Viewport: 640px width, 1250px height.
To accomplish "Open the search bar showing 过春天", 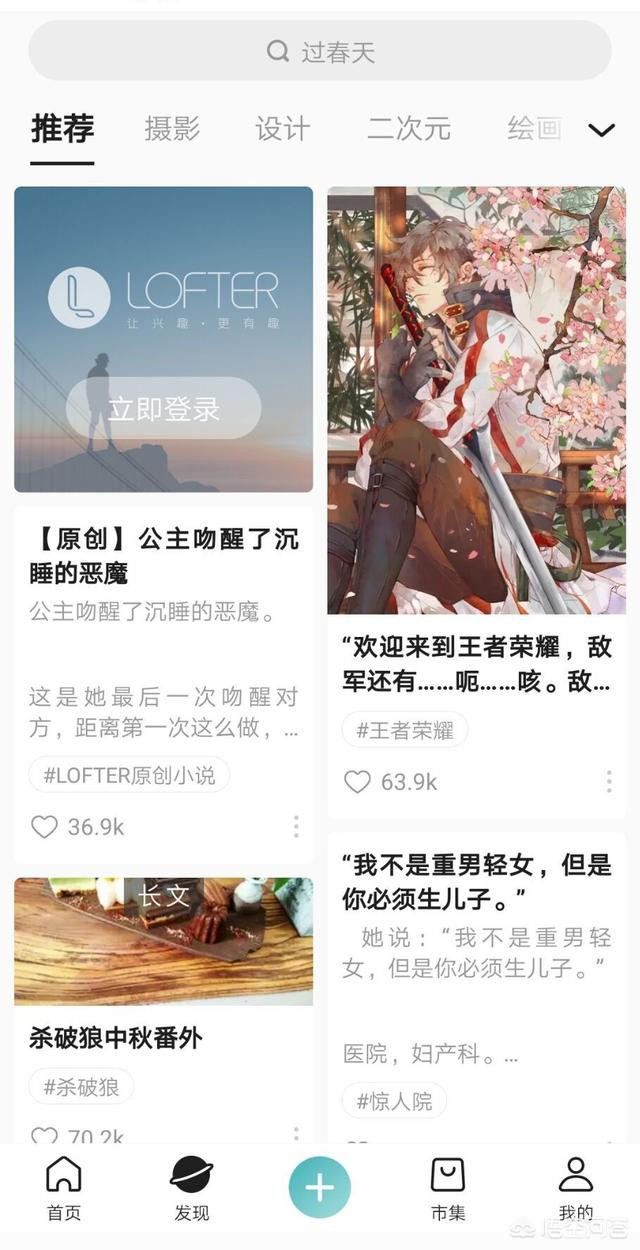I will click(x=320, y=51).
